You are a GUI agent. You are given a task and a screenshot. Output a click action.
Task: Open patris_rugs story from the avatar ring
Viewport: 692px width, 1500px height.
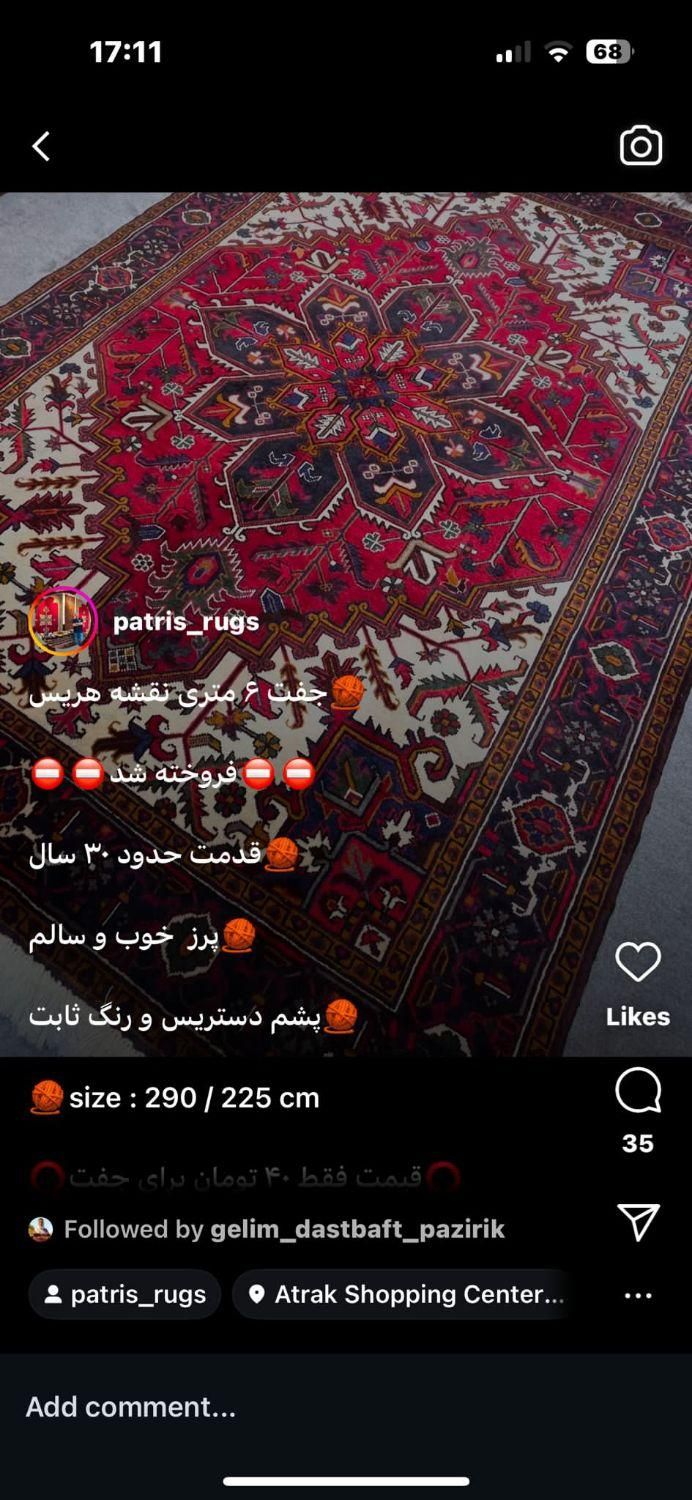[63, 621]
